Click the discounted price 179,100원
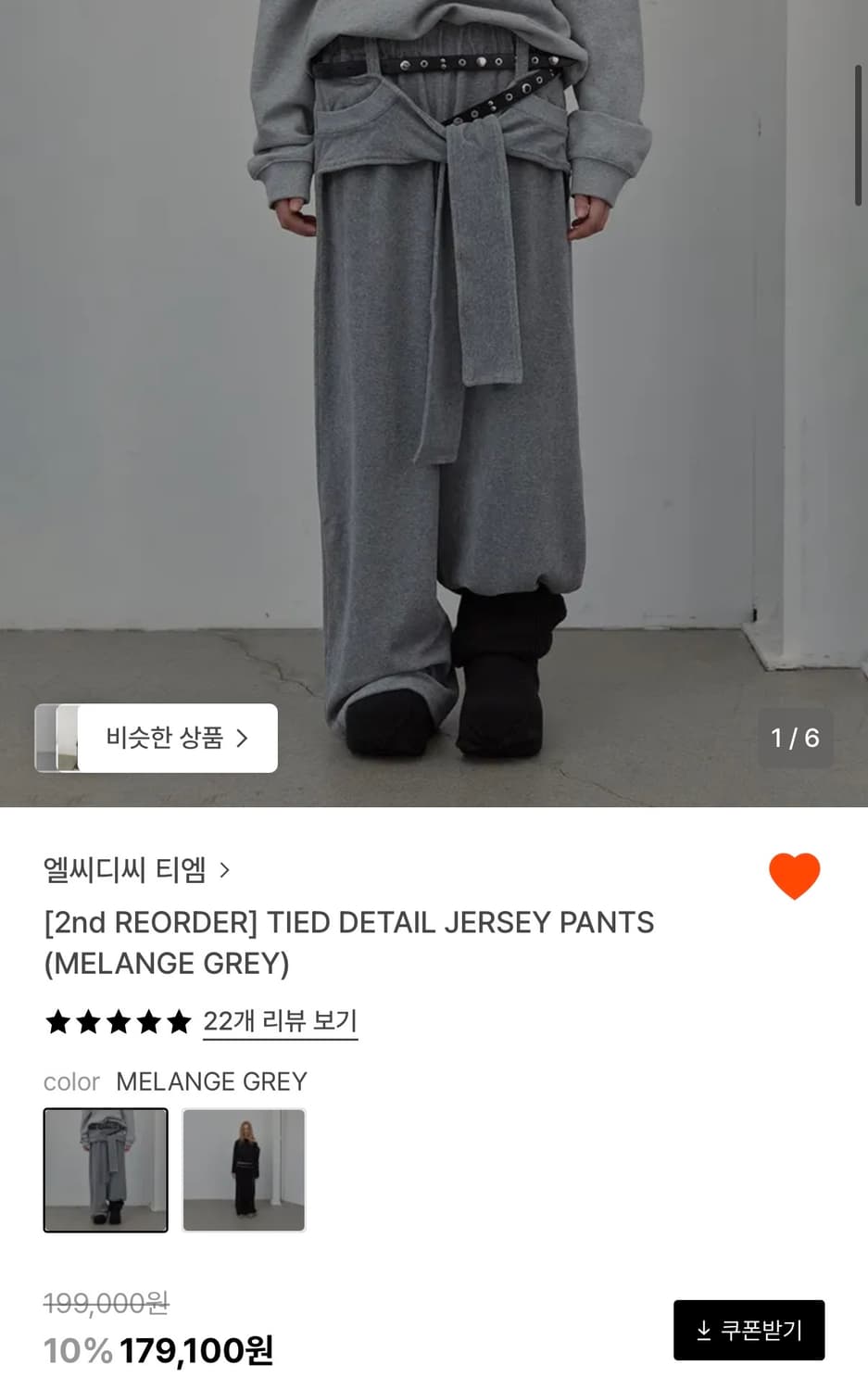Viewport: 868px width, 1390px height. (x=199, y=1352)
